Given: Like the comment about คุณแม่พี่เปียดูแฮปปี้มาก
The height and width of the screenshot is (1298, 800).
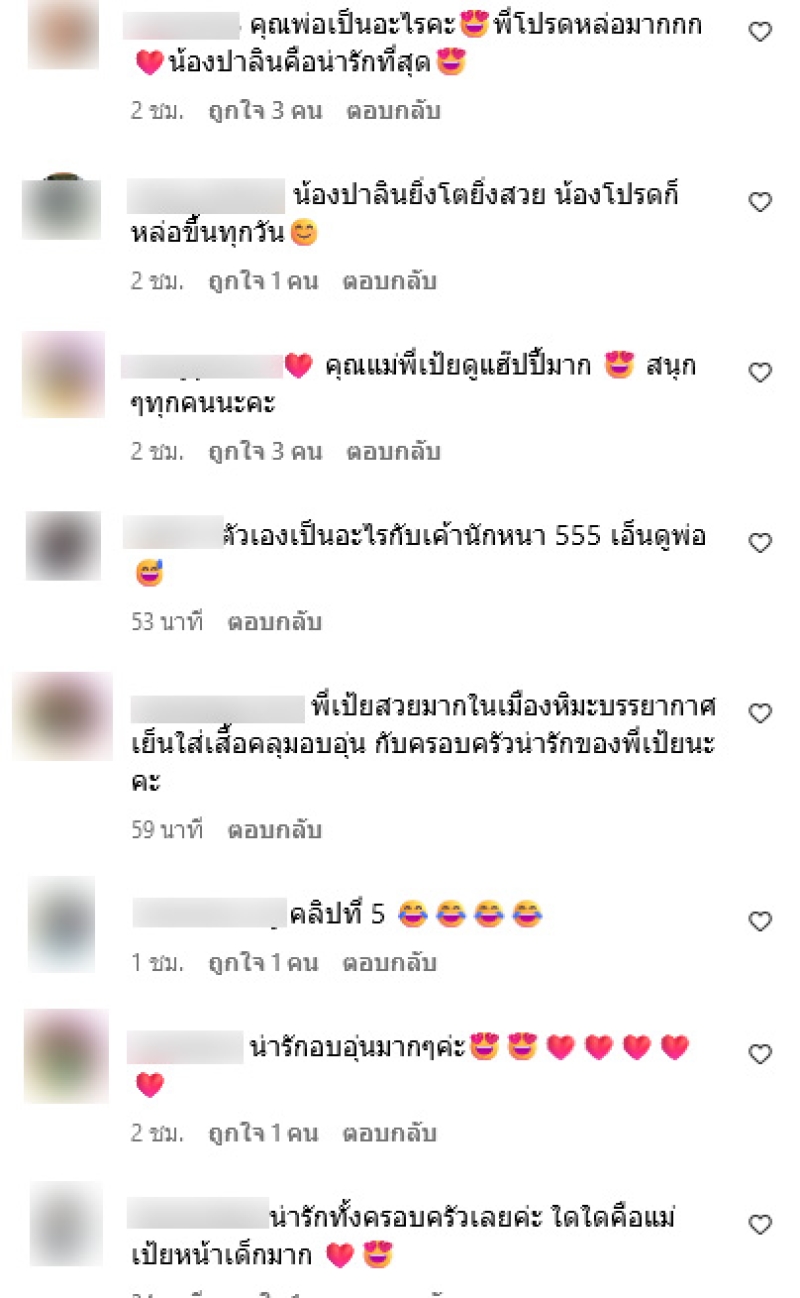Looking at the screenshot, I should pos(760,373).
